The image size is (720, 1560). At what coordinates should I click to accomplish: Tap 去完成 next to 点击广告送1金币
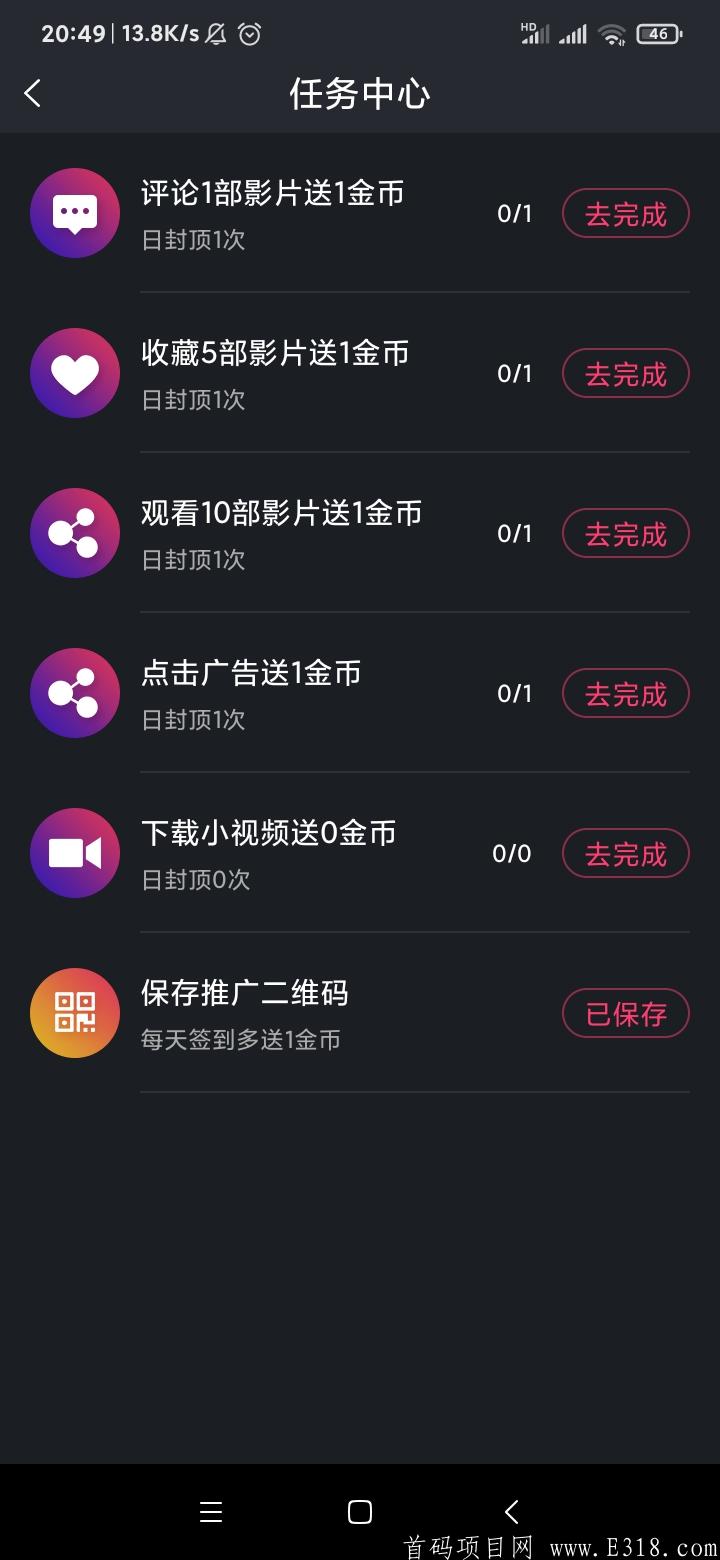point(626,693)
